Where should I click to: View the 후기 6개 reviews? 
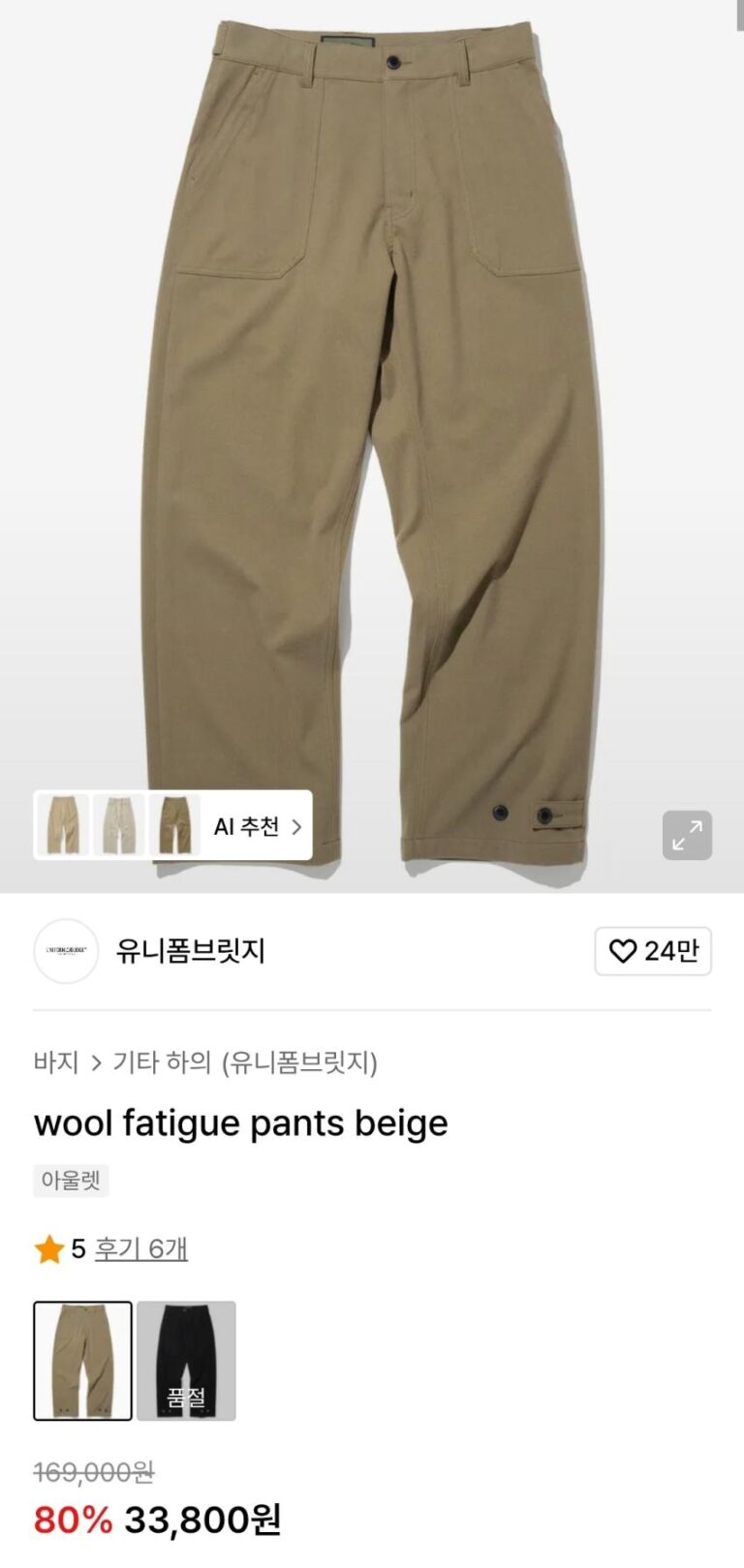pos(141,1249)
